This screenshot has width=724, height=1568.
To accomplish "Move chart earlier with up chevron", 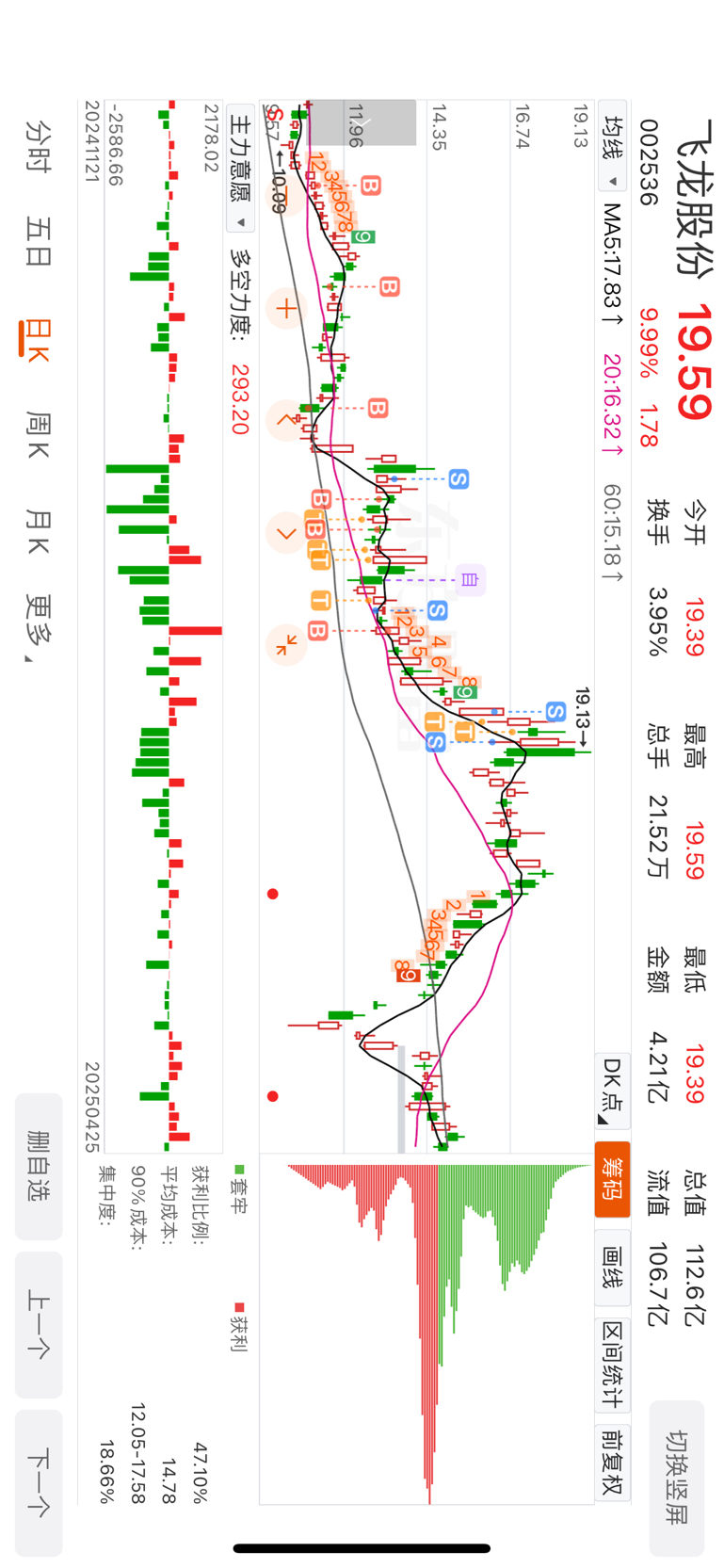I will (286, 419).
